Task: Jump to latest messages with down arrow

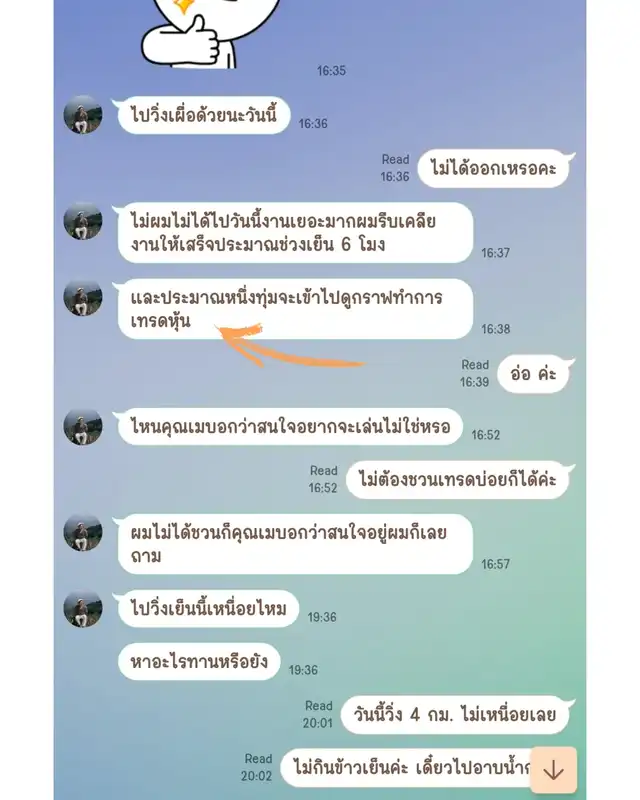Action: (553, 771)
